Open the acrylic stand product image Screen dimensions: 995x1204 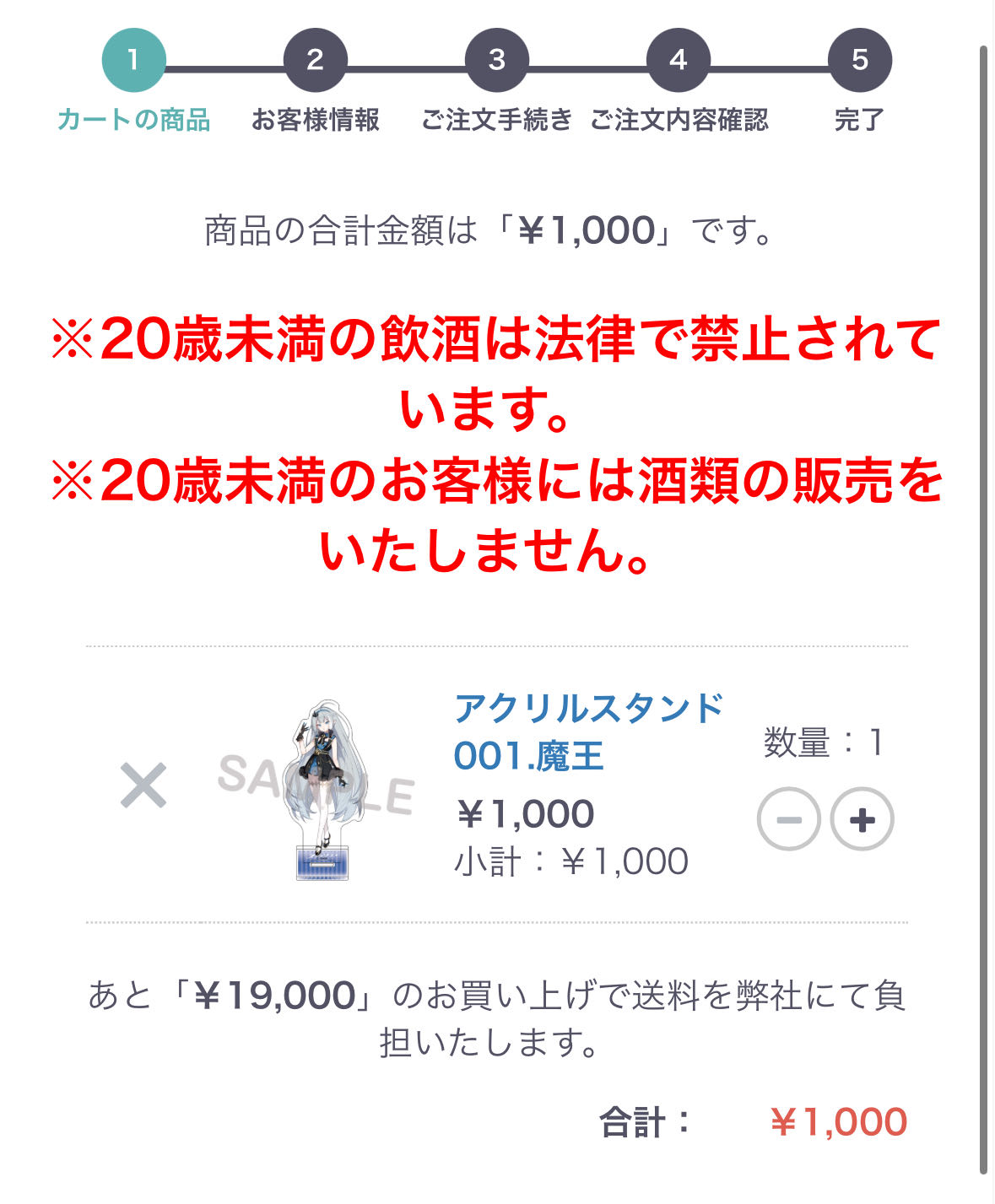pyautogui.click(x=318, y=791)
